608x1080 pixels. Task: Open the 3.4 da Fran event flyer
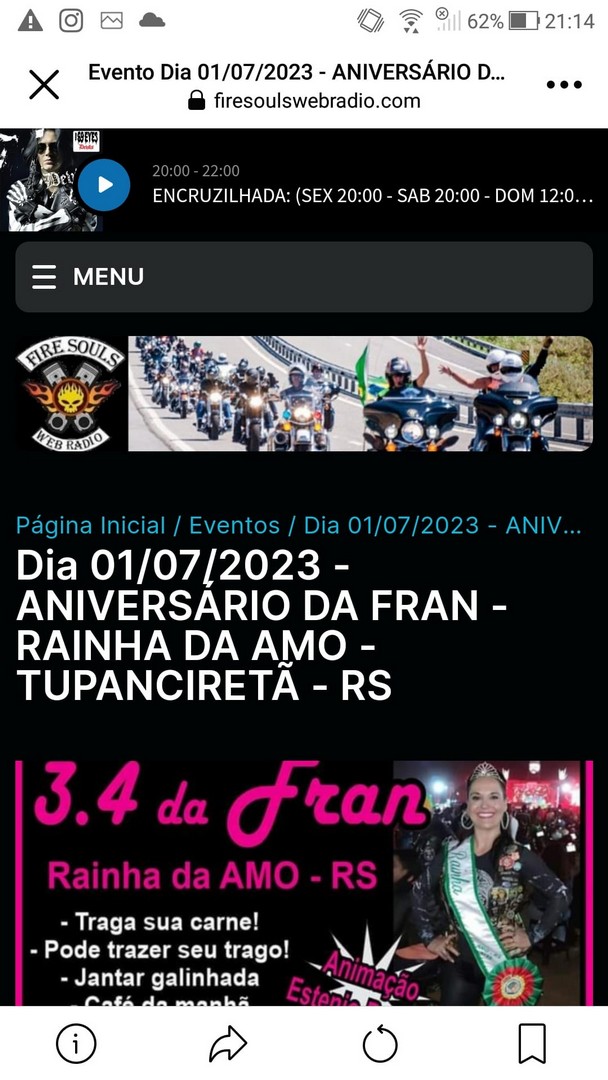coord(304,883)
